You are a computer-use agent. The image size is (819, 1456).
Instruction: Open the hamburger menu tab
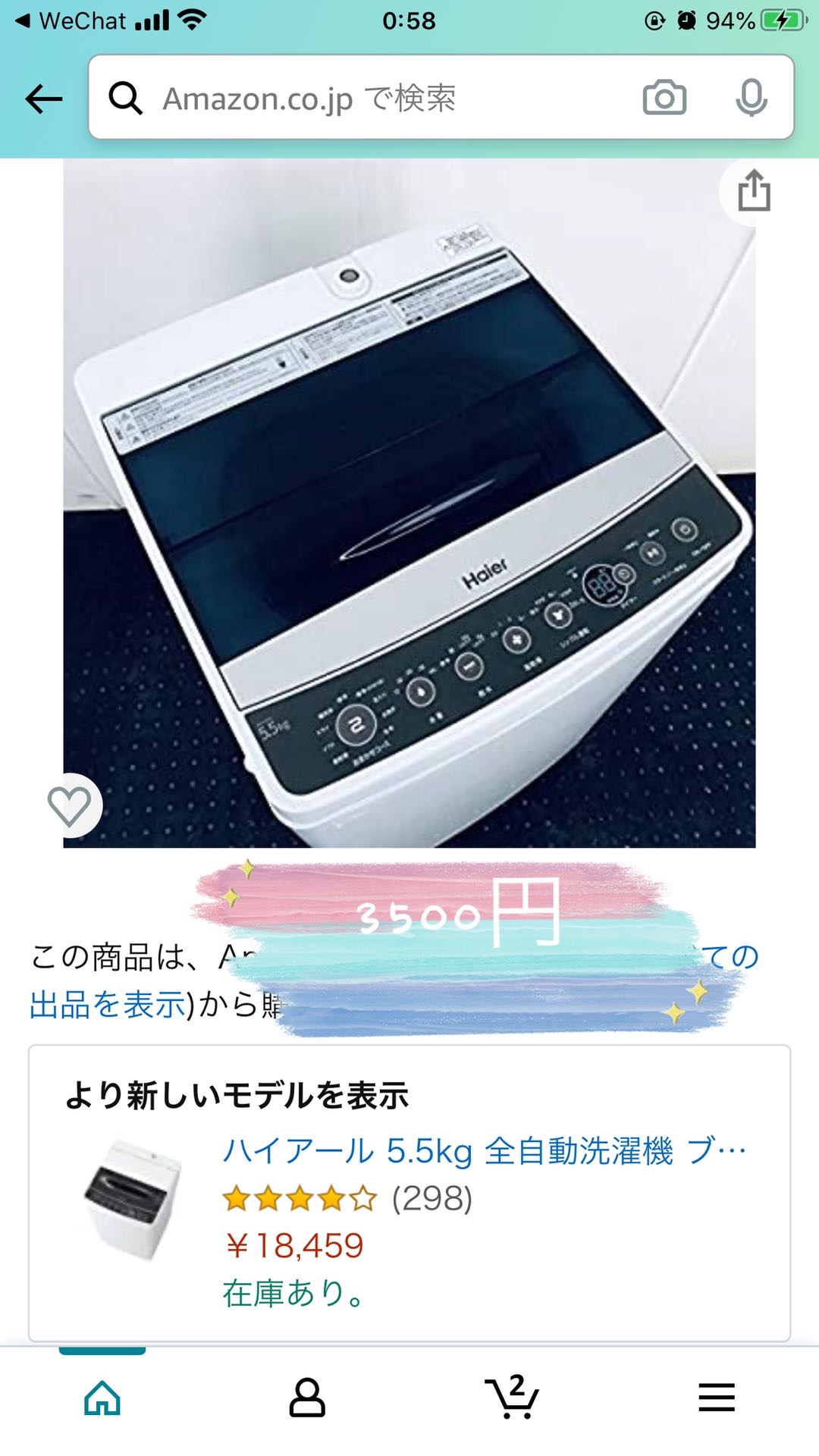coord(717,1397)
